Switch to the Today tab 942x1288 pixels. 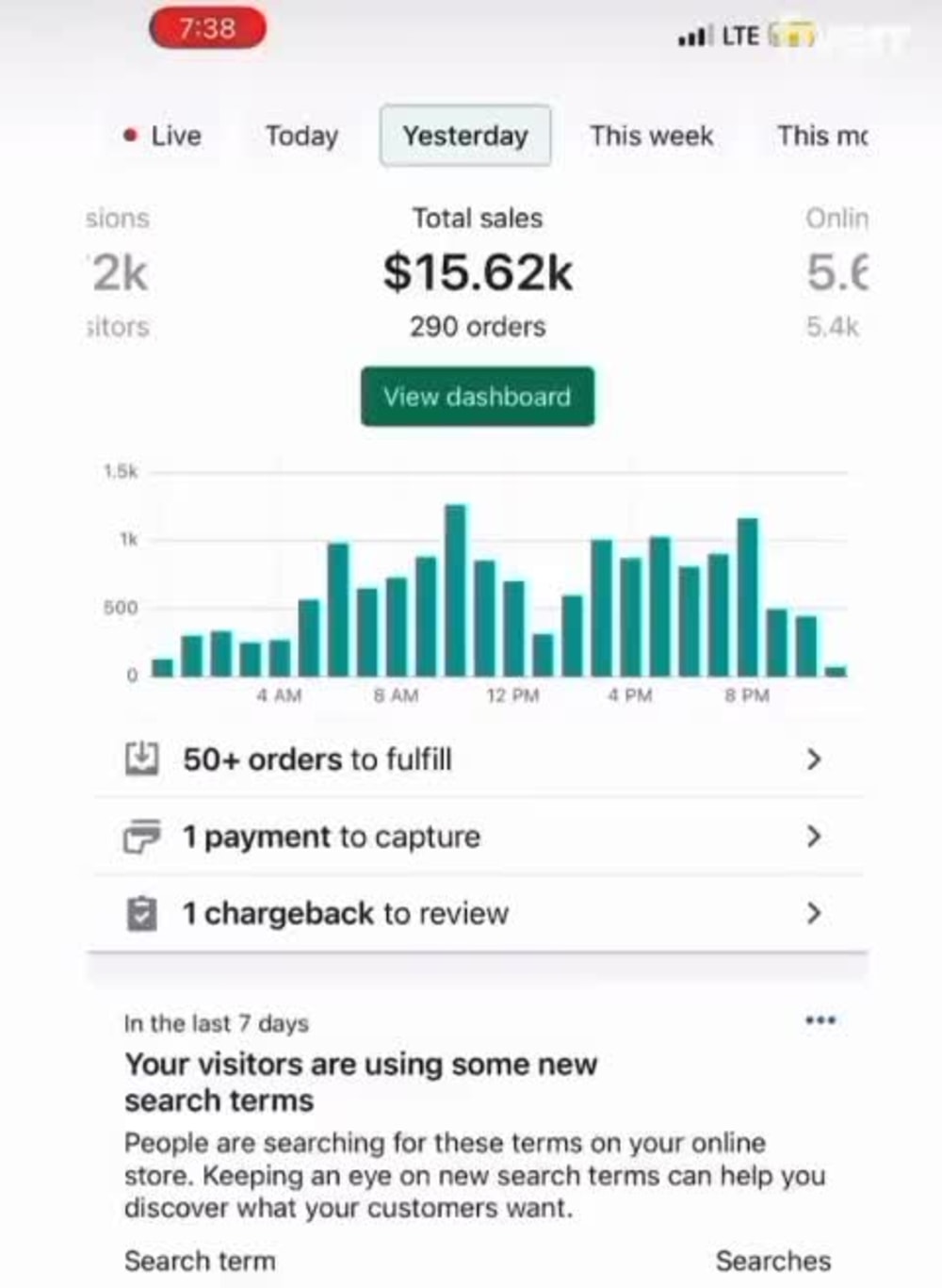click(x=300, y=136)
